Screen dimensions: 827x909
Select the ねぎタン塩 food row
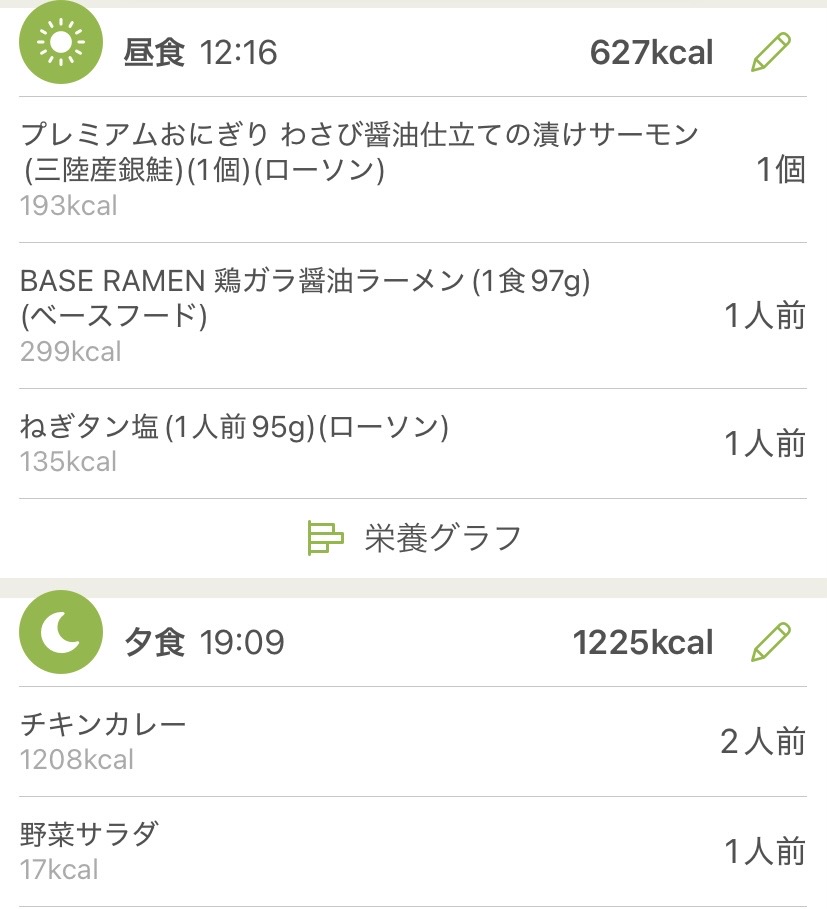click(x=235, y=443)
